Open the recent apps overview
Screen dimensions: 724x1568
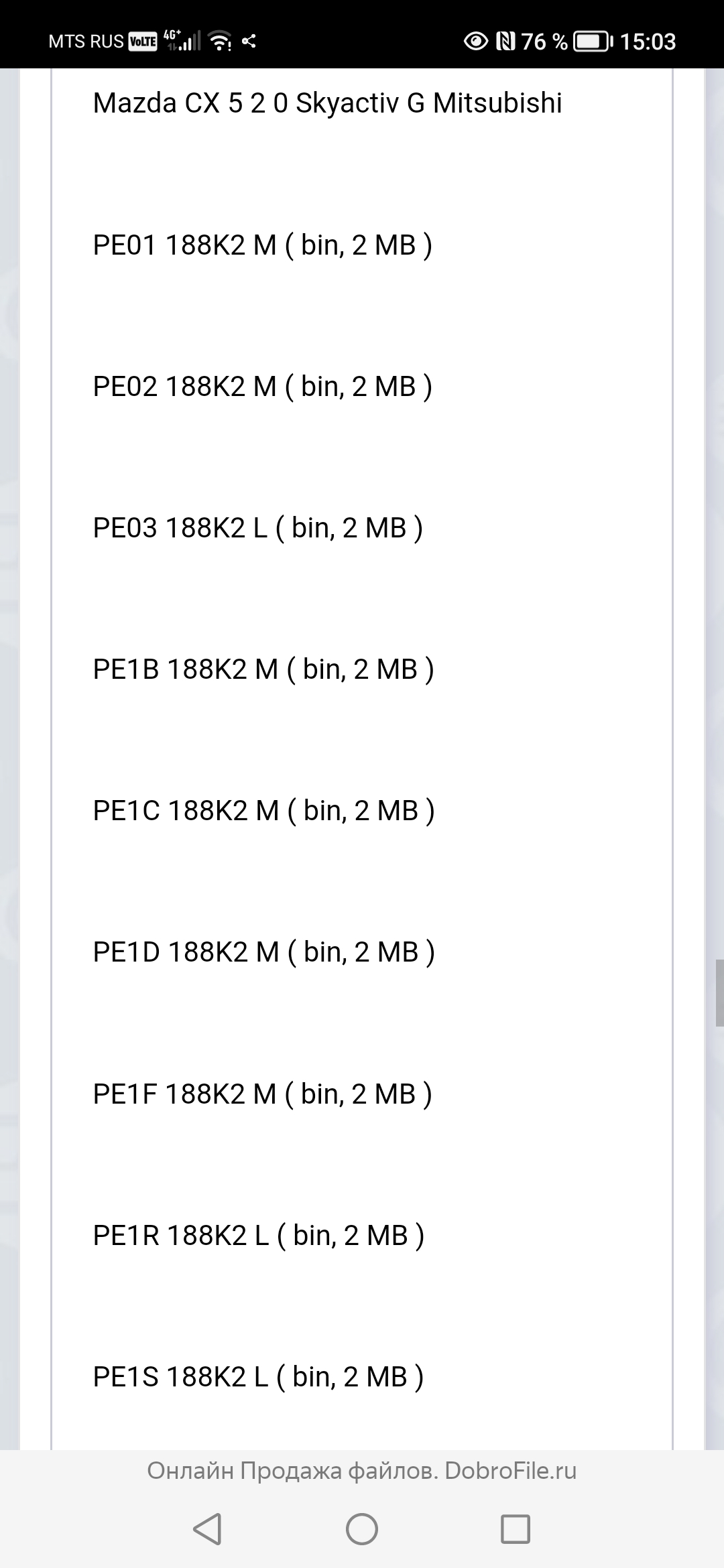[x=516, y=1530]
